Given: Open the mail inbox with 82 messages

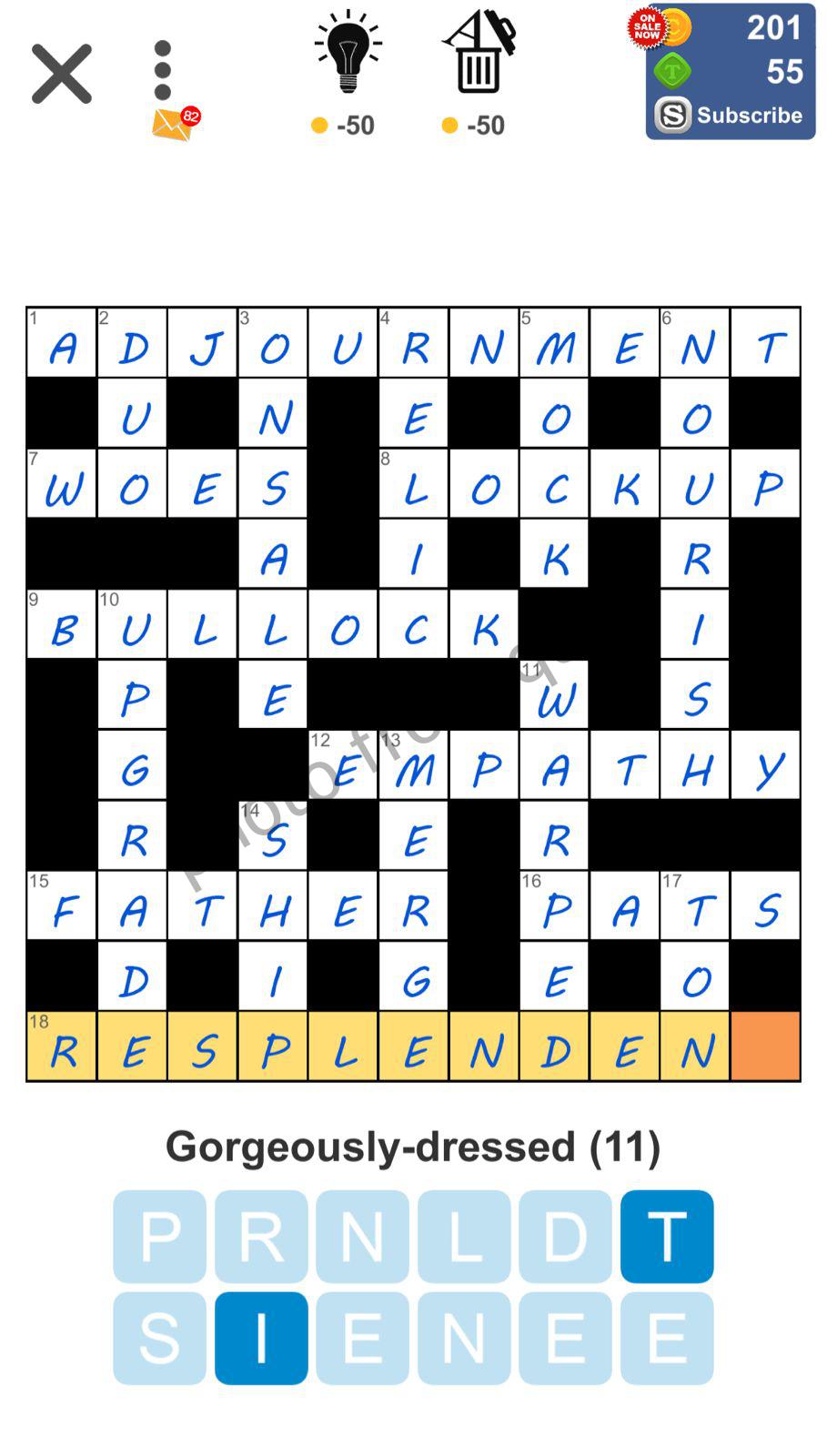Looking at the screenshot, I should pyautogui.click(x=174, y=124).
